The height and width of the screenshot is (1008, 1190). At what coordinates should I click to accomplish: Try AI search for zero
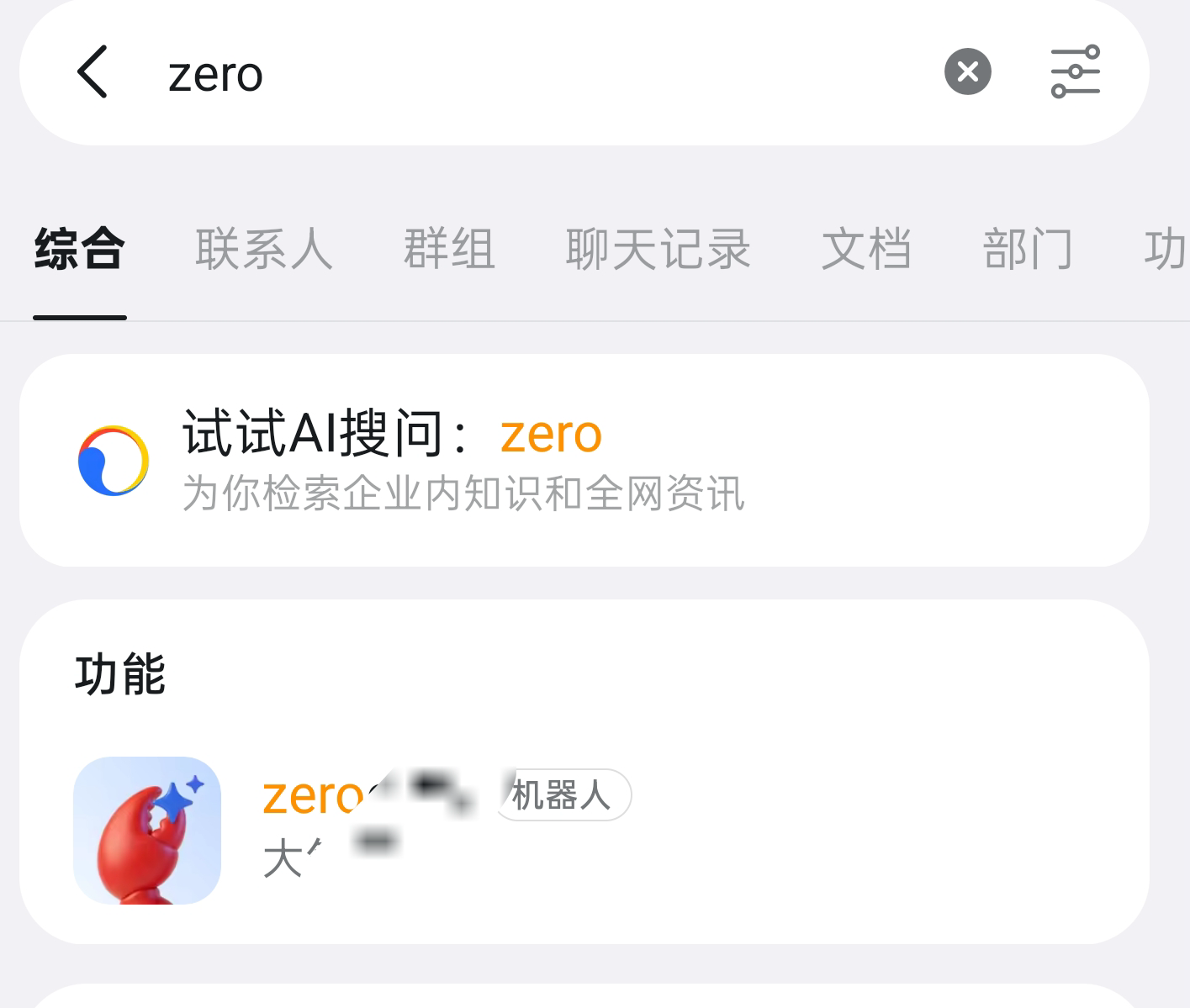pyautogui.click(x=584, y=460)
